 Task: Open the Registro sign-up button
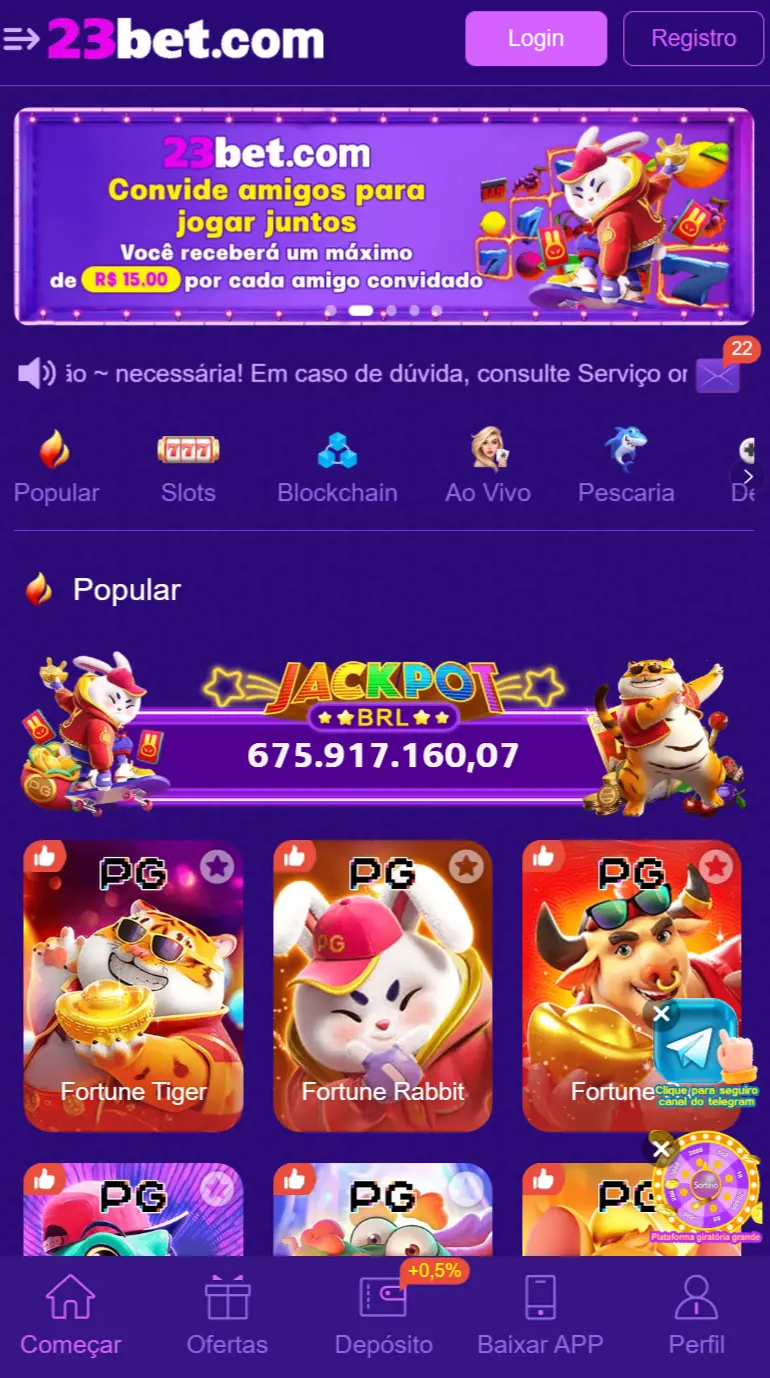pos(693,39)
